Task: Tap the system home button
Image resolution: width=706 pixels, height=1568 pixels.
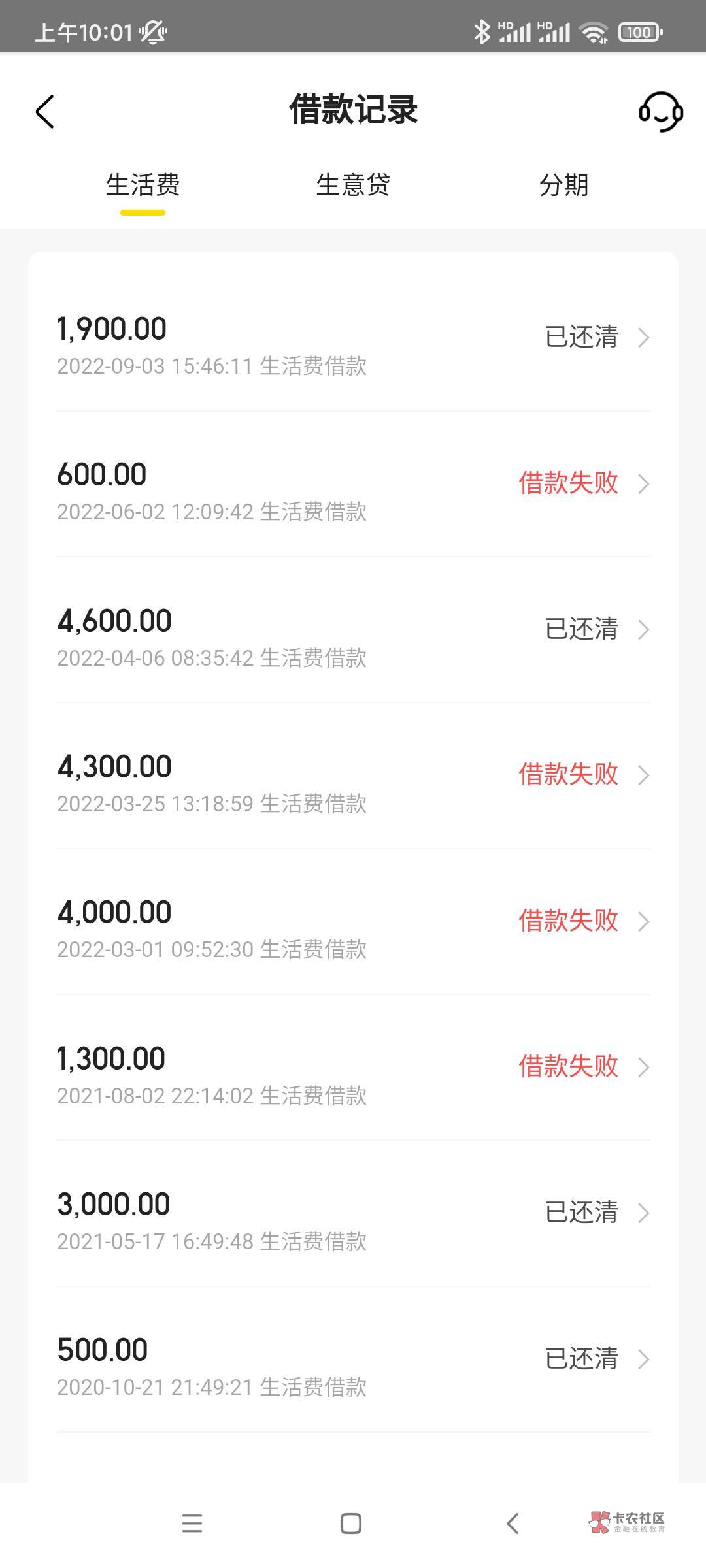Action: (351, 1524)
